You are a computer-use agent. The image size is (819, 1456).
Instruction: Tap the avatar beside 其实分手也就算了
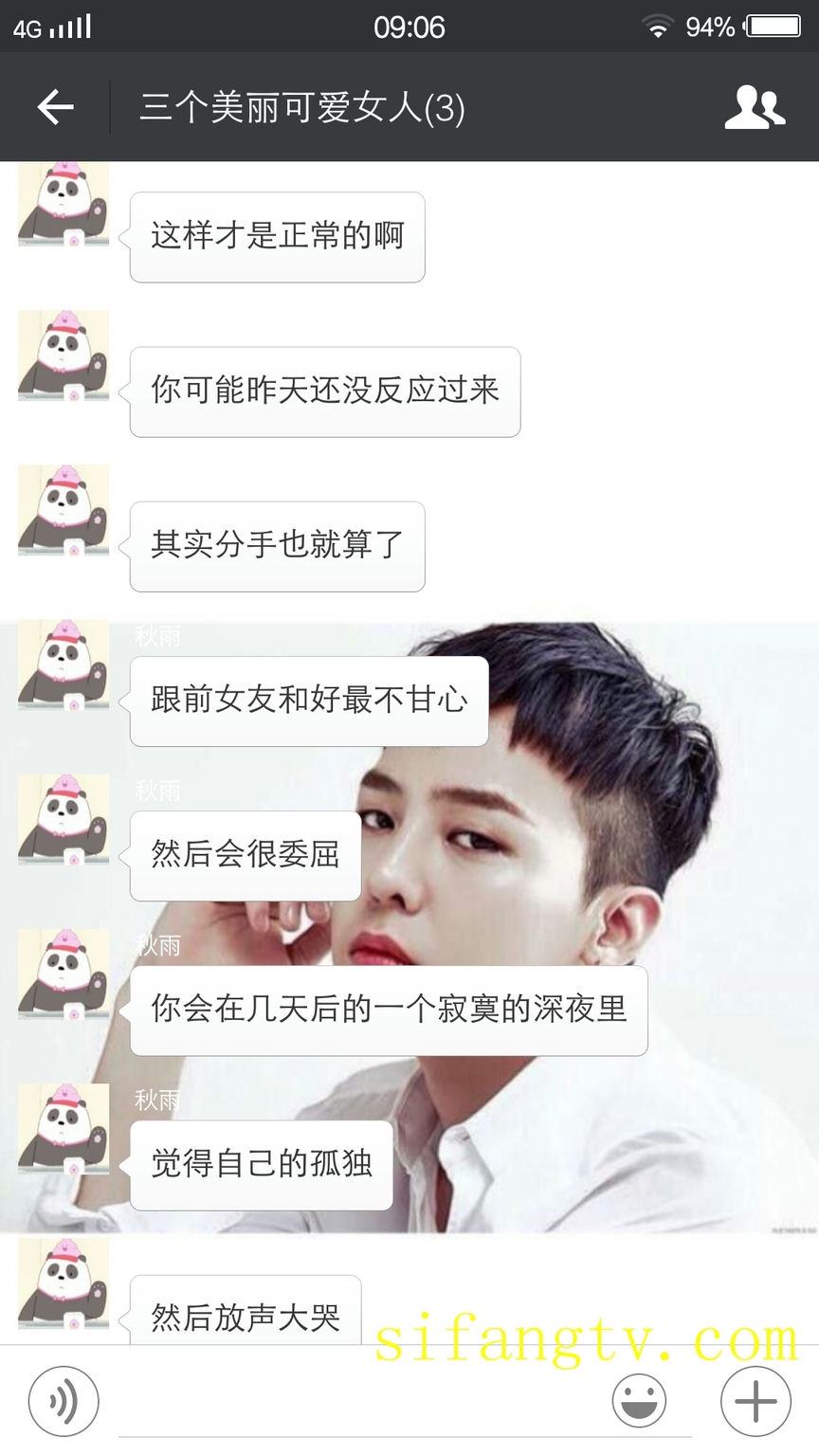[64, 510]
